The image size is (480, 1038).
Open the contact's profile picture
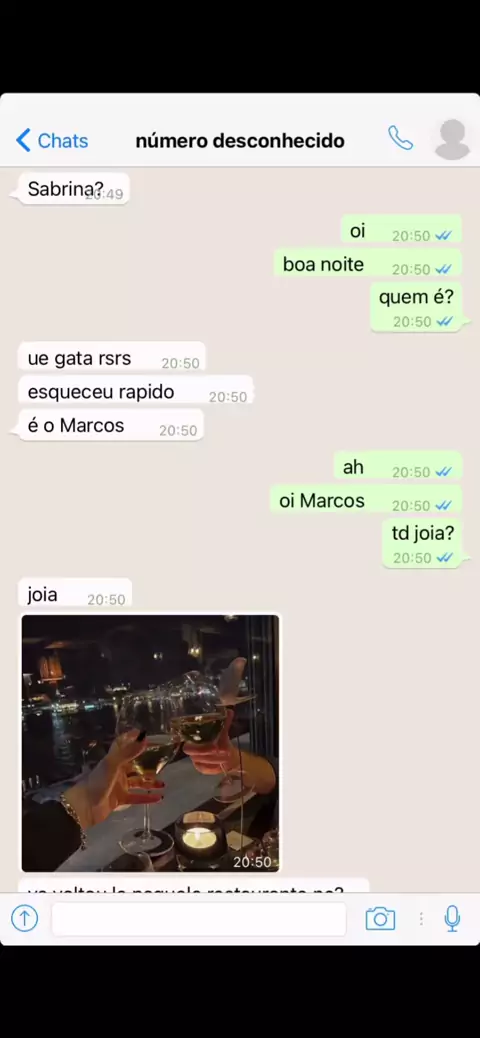(x=452, y=139)
